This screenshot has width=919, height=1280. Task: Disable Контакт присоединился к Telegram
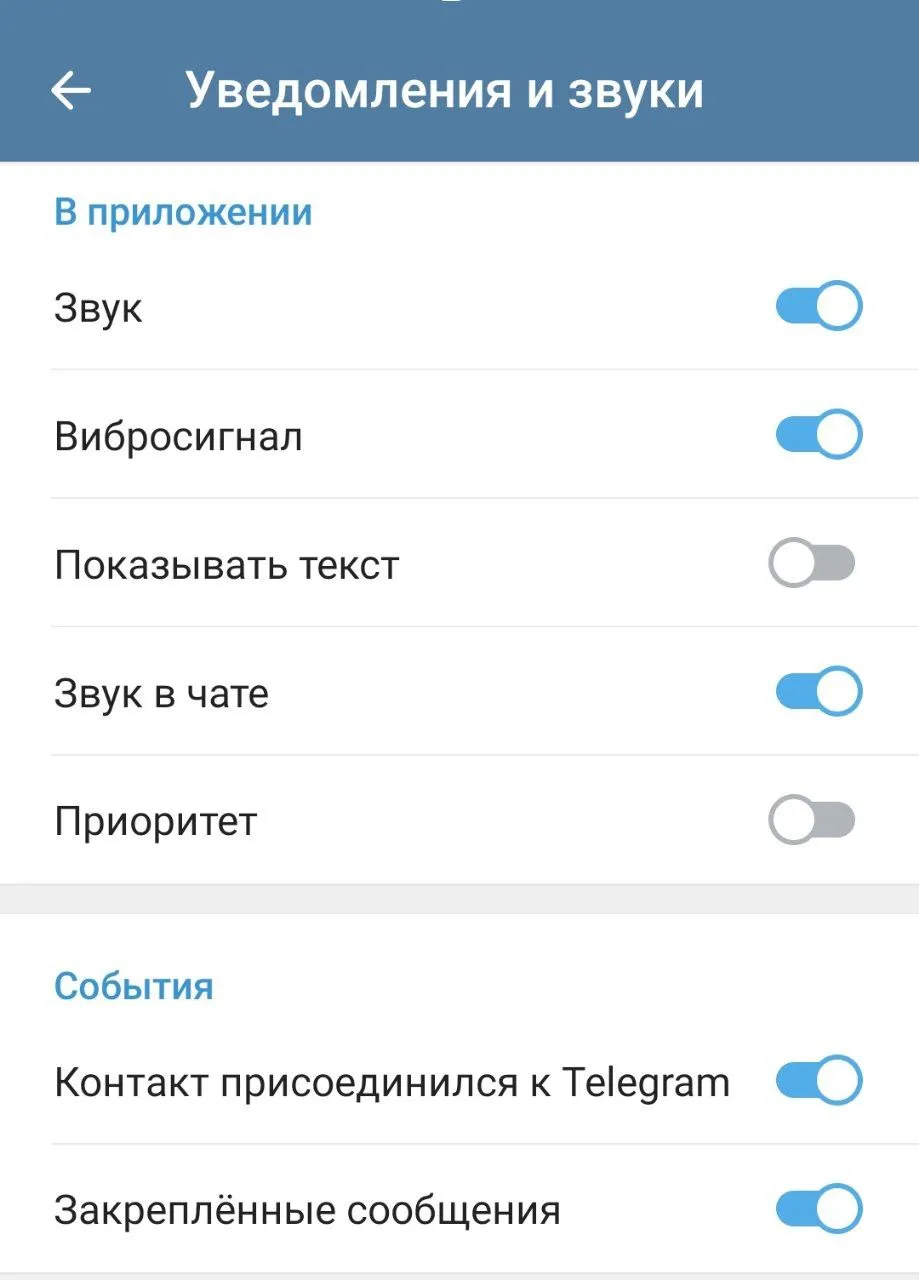(x=818, y=1081)
